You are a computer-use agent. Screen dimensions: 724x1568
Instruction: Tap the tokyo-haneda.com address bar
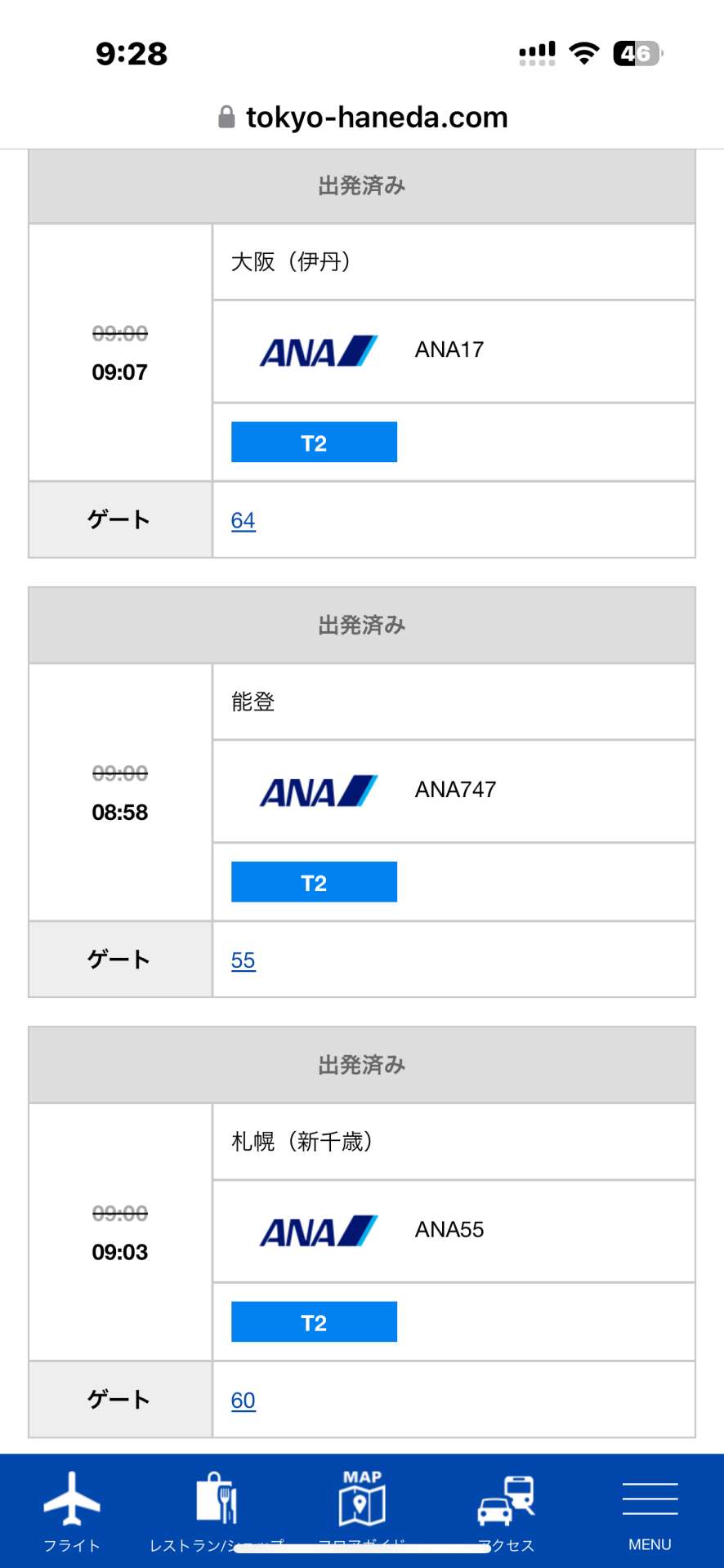363,118
